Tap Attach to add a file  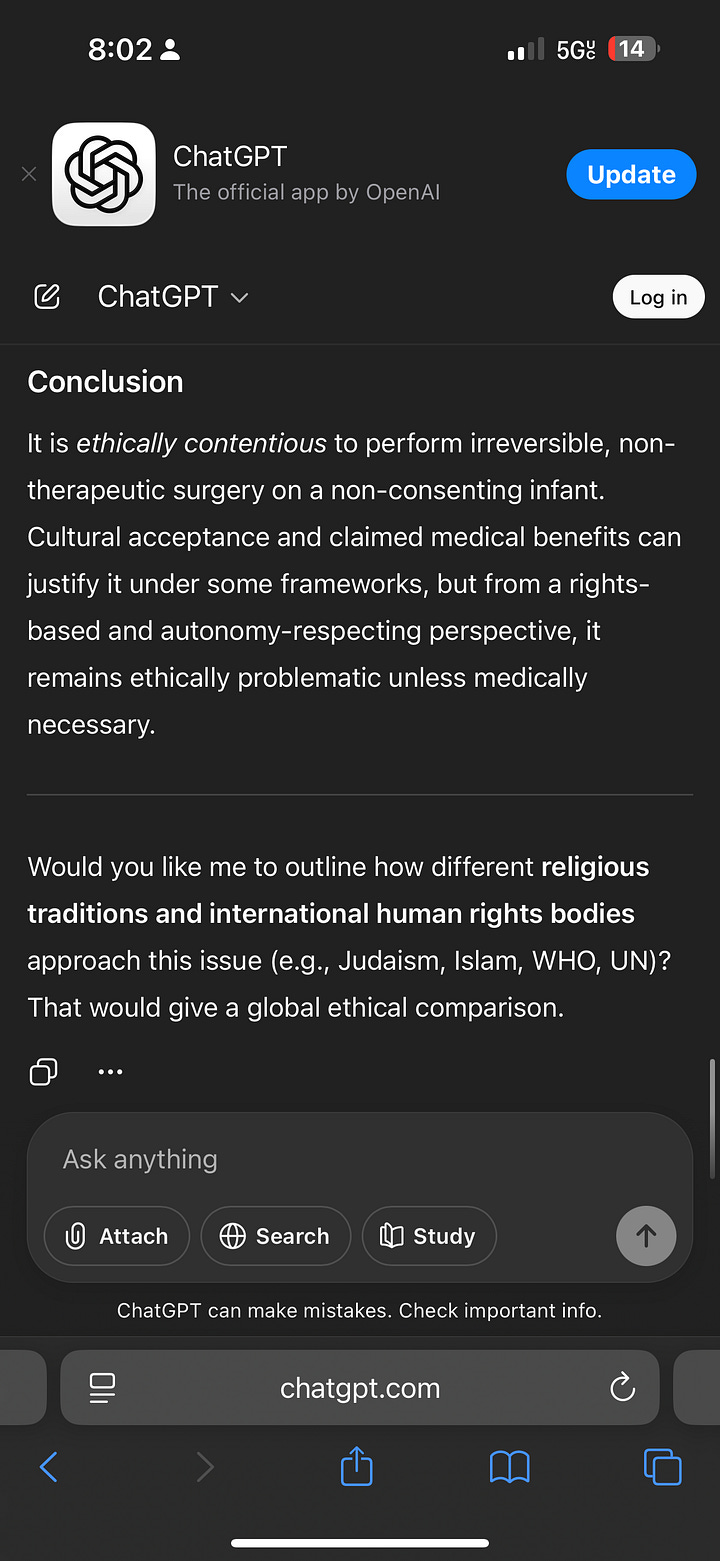click(117, 1236)
